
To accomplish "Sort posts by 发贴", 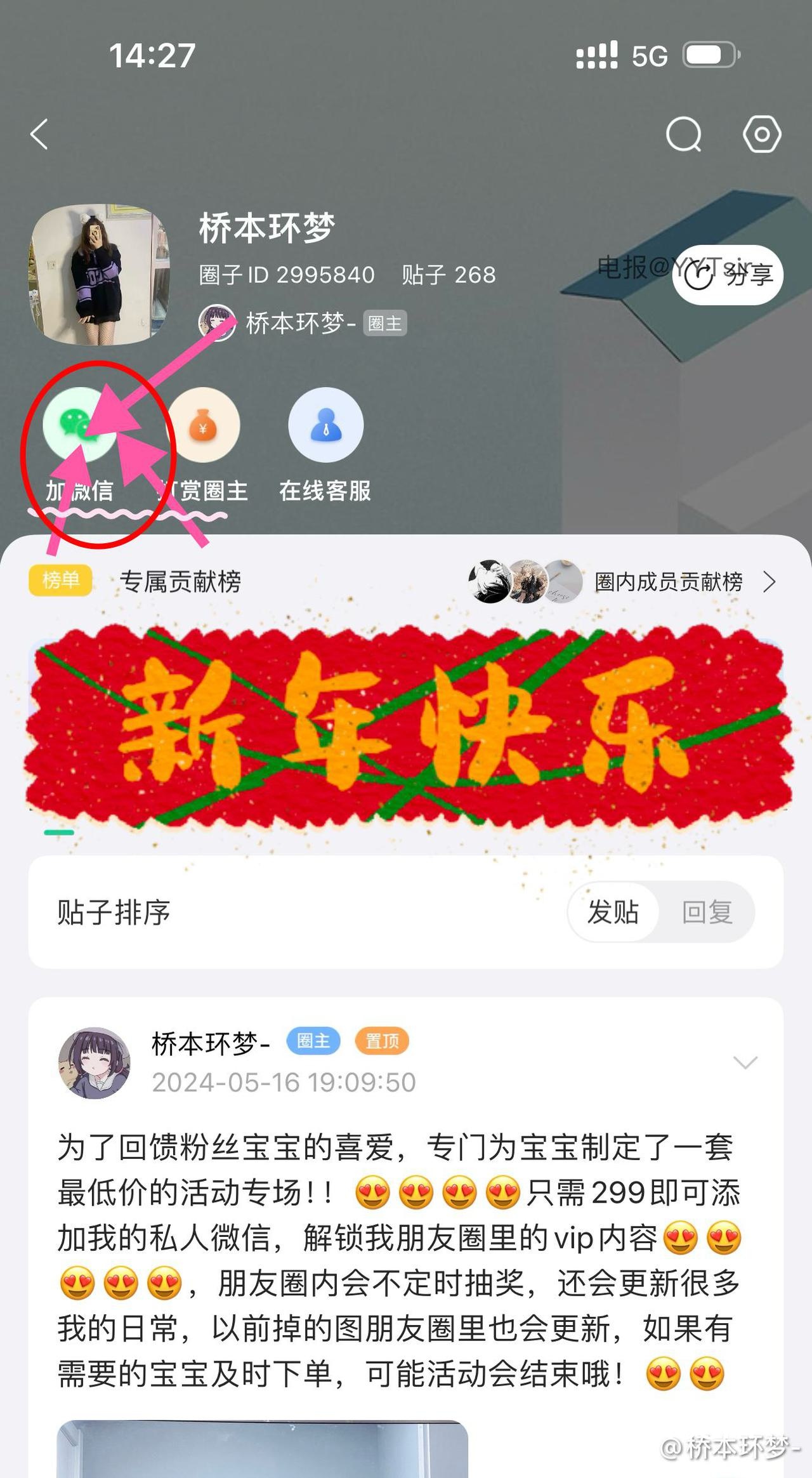I will (613, 912).
